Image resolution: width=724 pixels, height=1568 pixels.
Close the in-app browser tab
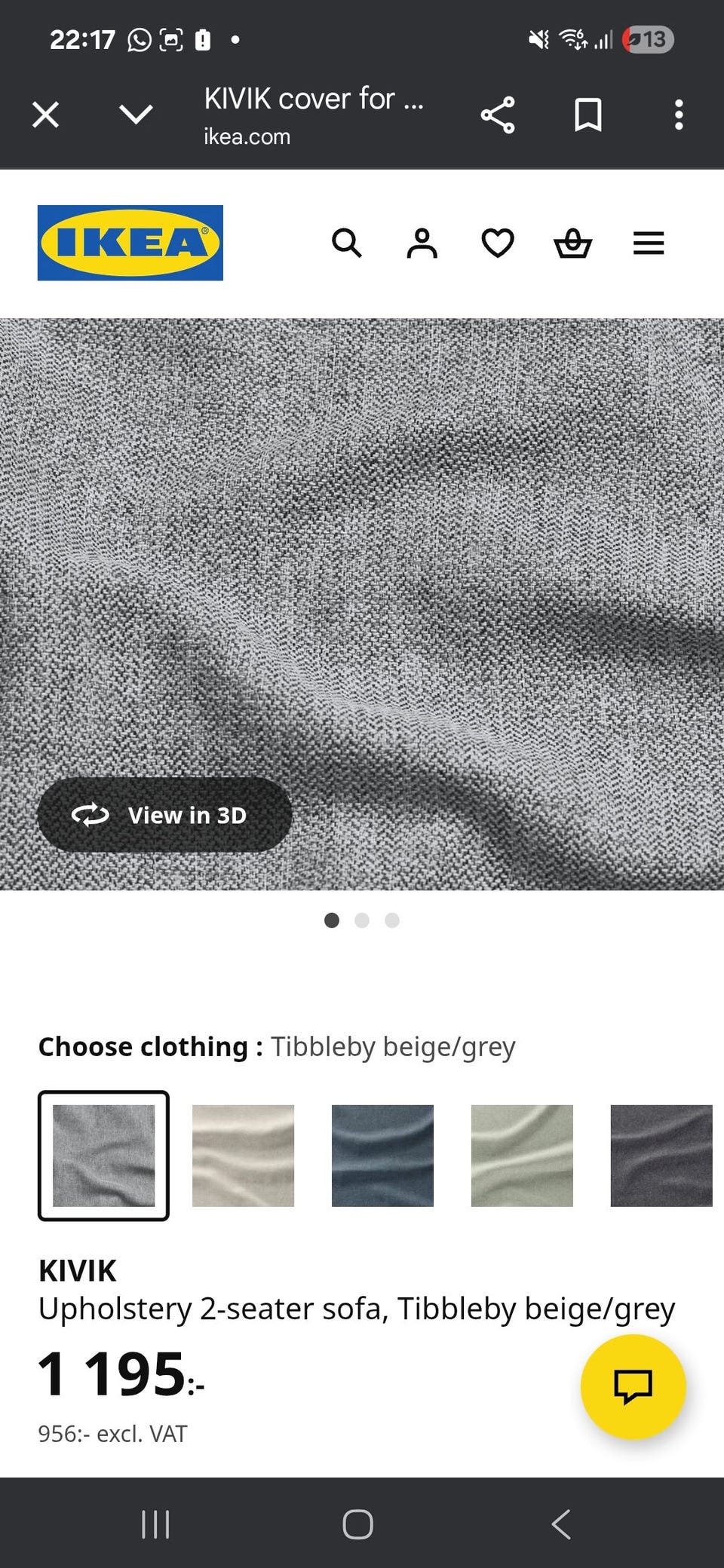(46, 115)
